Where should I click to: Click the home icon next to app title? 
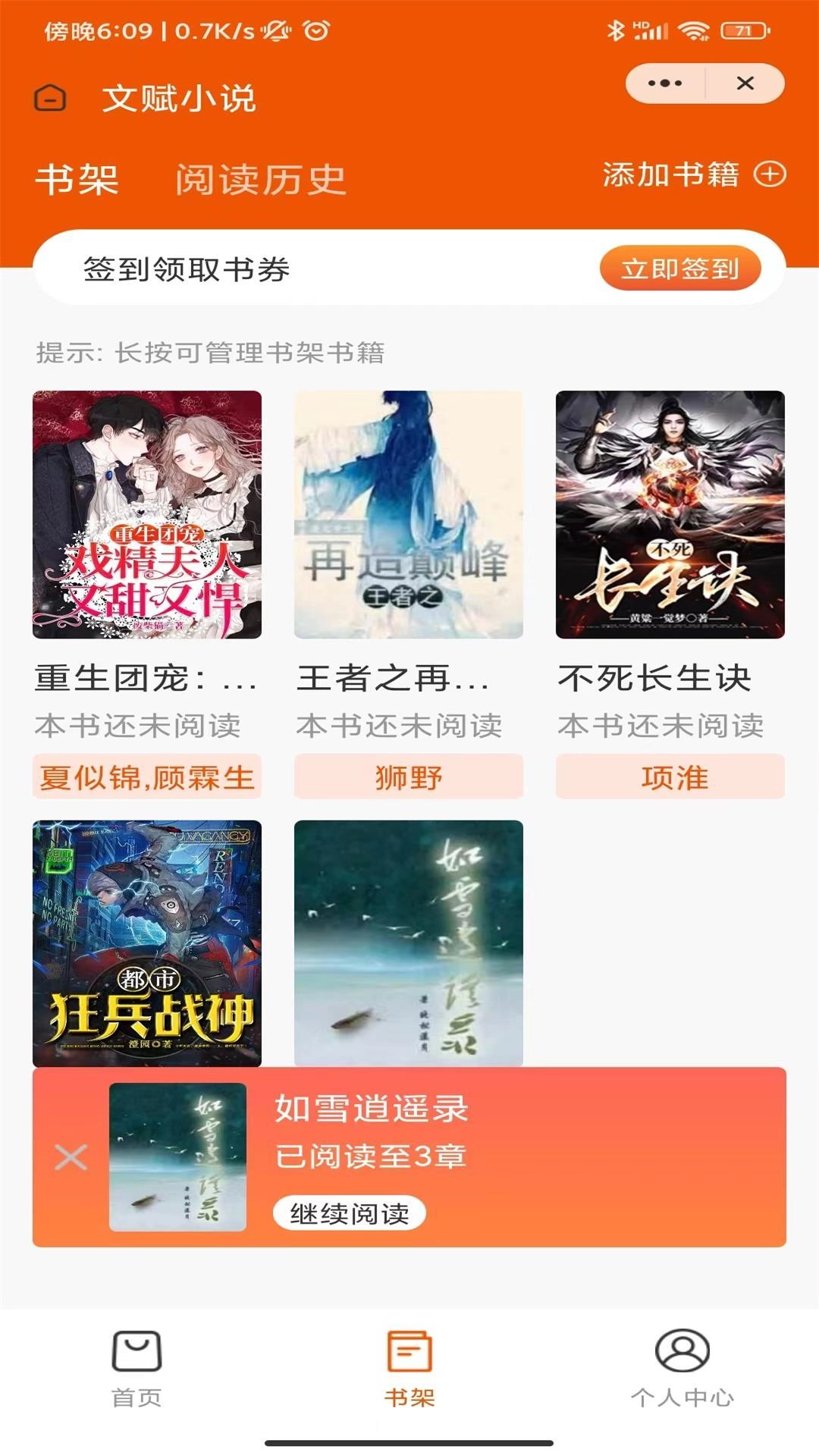click(x=49, y=99)
